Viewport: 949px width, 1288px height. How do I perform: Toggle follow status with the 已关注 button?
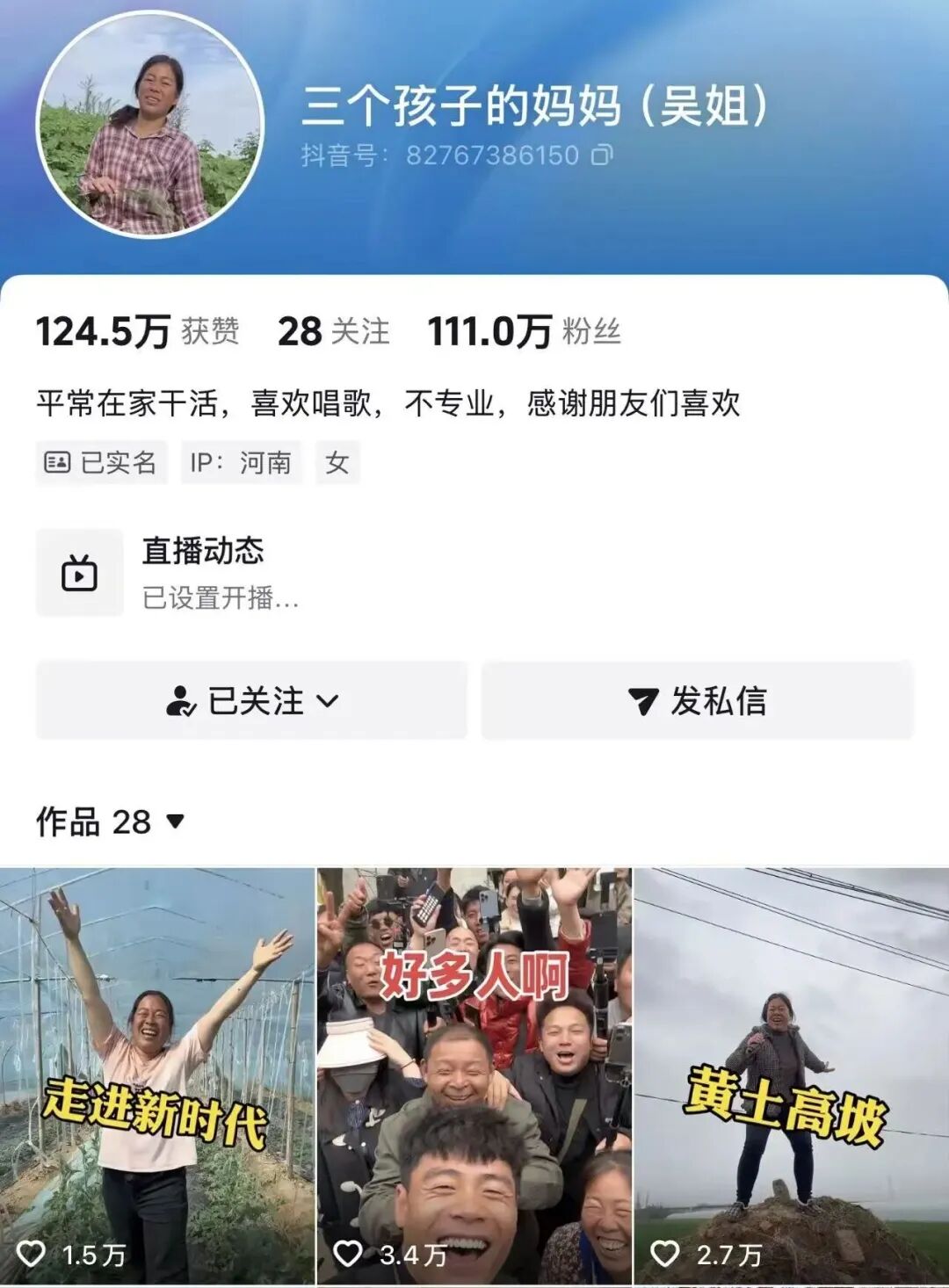pos(250,700)
